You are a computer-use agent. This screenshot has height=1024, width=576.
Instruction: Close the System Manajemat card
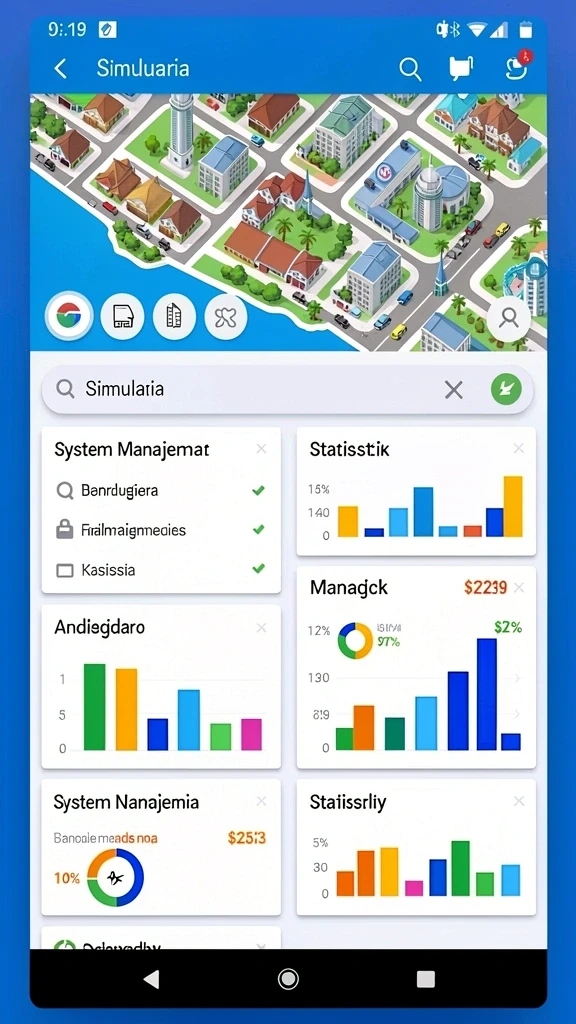261,449
